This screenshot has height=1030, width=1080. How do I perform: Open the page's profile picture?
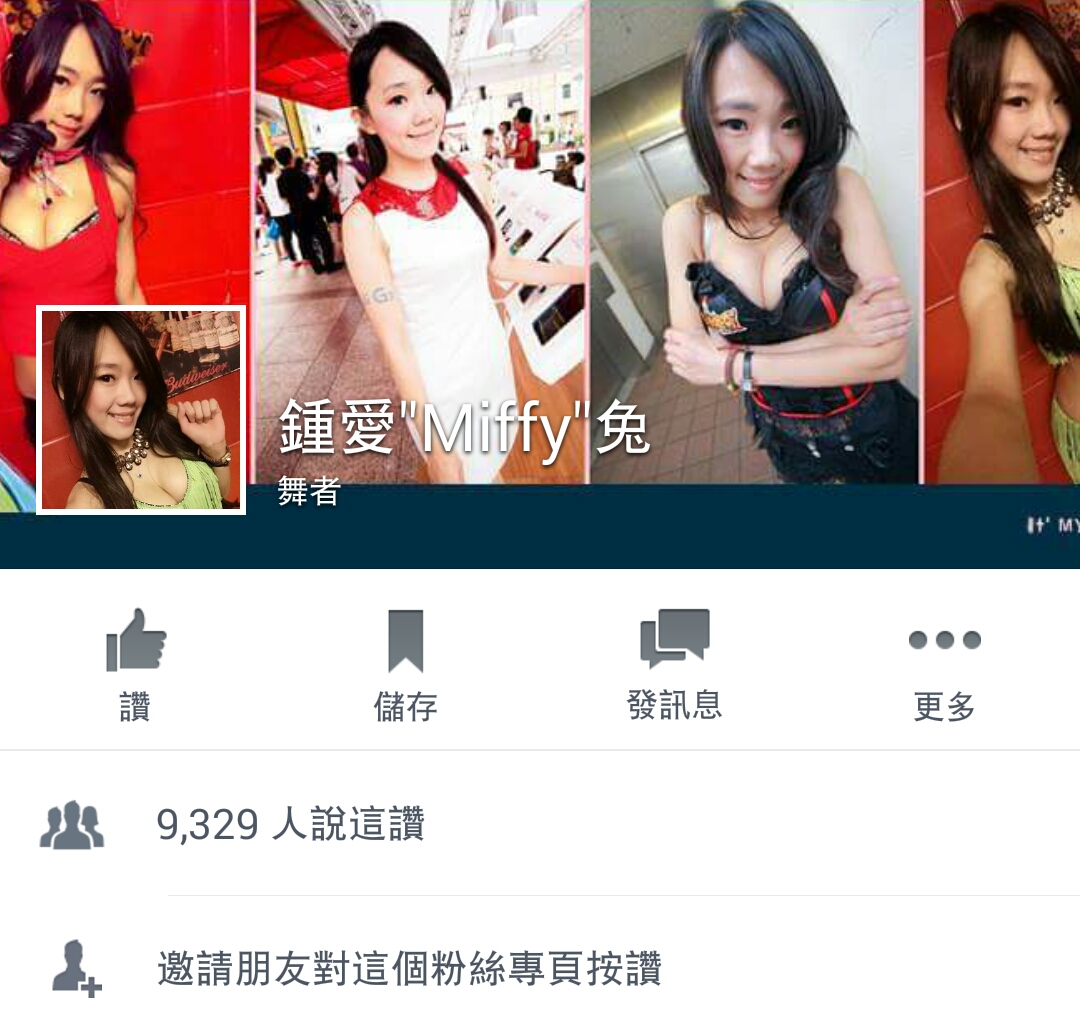pos(141,410)
